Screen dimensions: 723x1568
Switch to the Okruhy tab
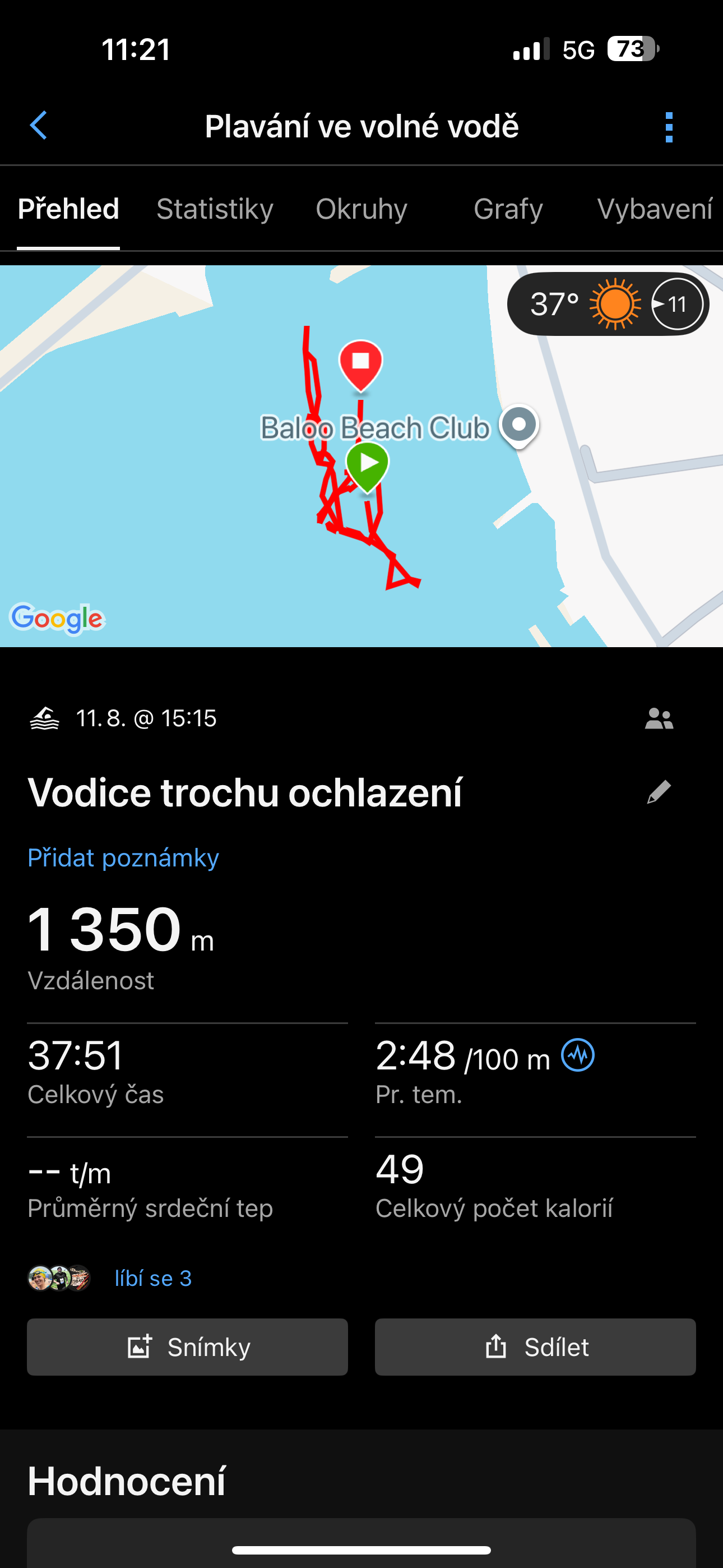(x=361, y=209)
